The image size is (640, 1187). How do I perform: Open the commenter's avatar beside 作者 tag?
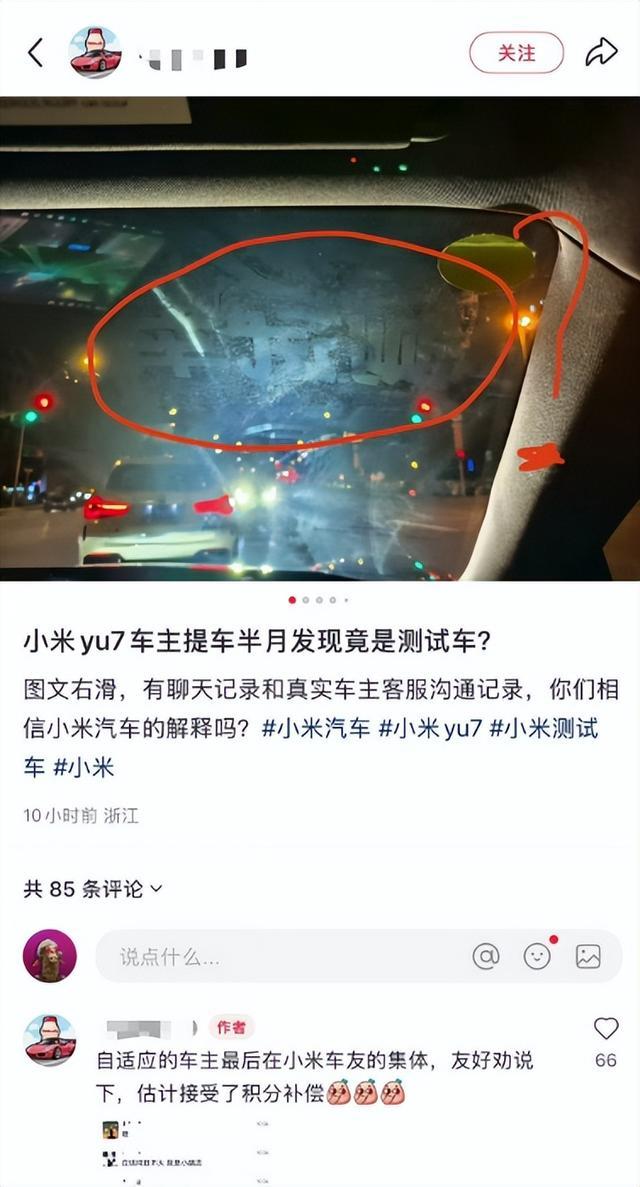pyautogui.click(x=50, y=1040)
